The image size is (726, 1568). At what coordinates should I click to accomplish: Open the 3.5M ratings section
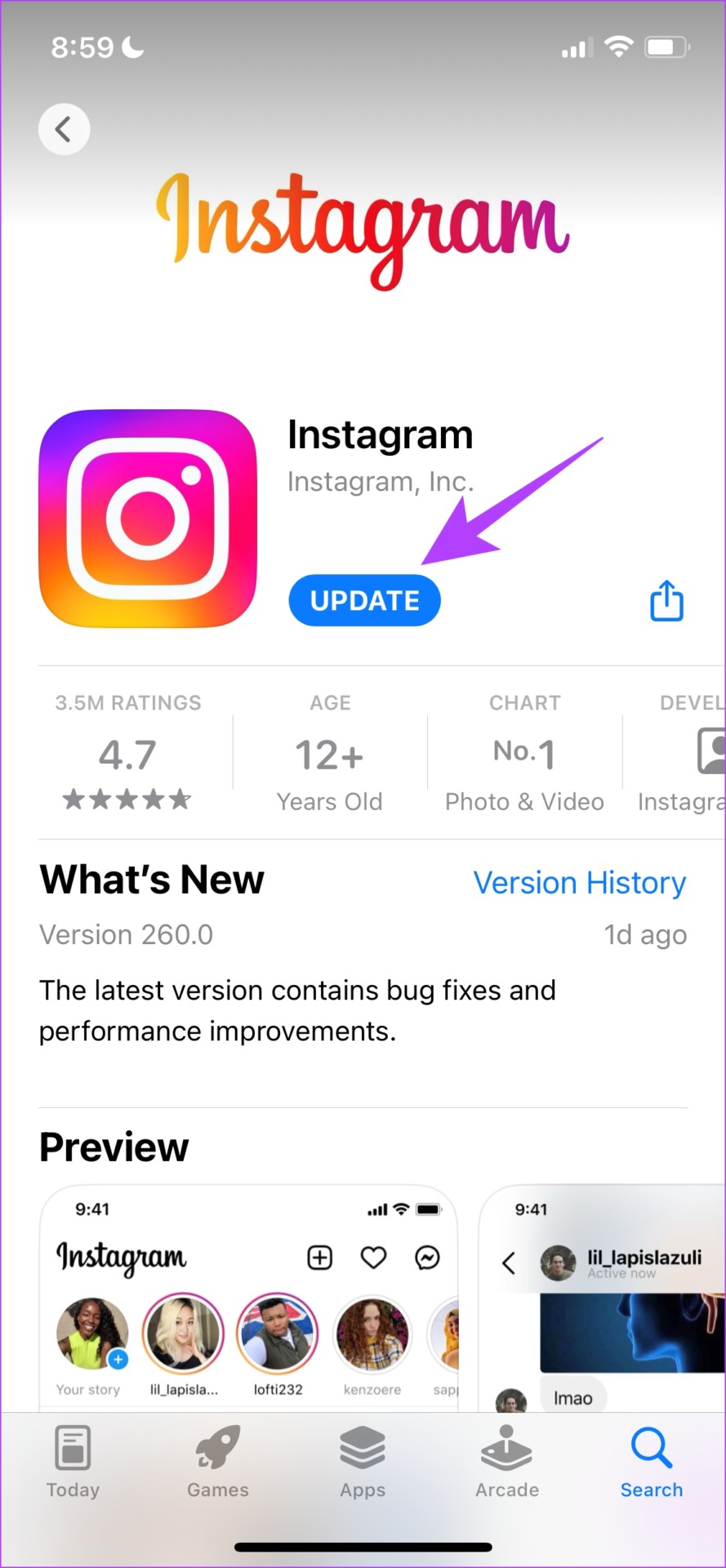click(x=127, y=752)
